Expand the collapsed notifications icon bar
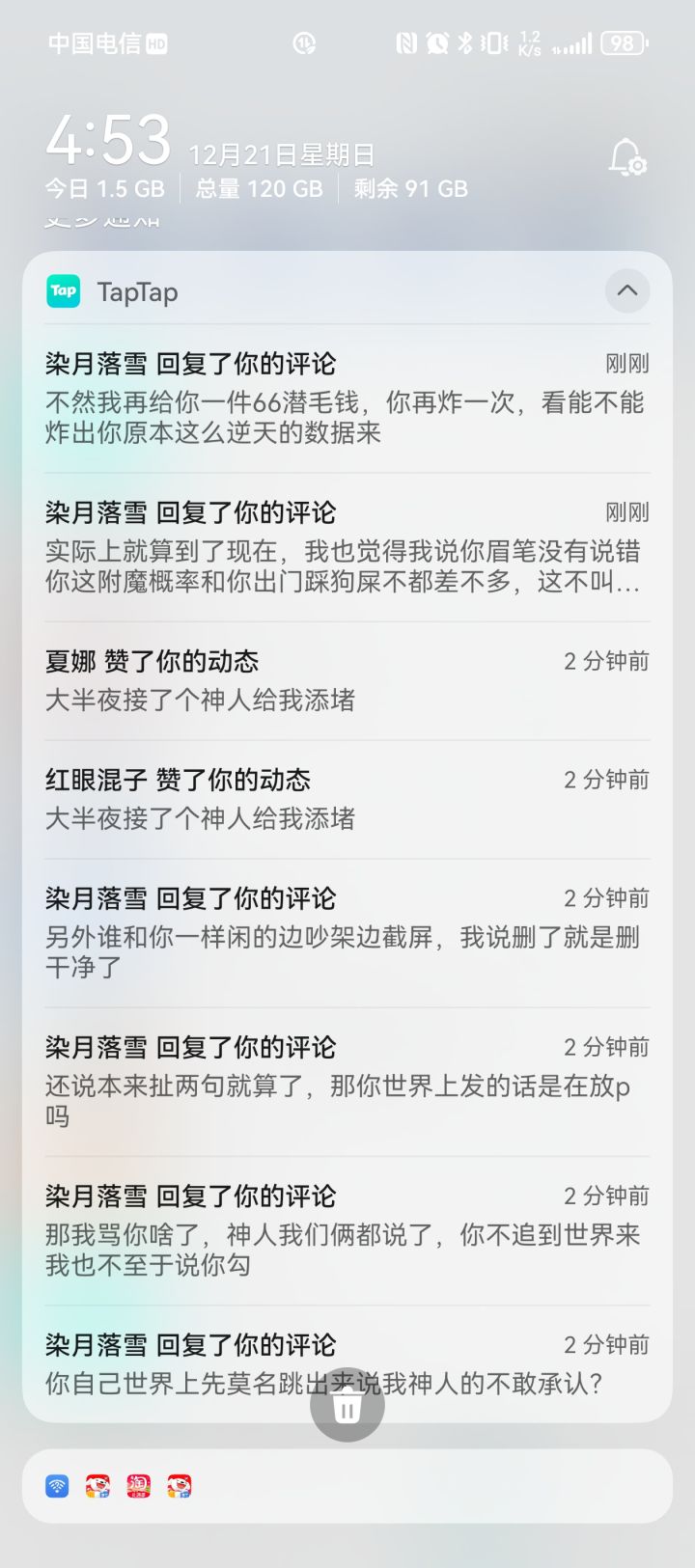Screen dimensions: 695x1568 click(x=347, y=1486)
